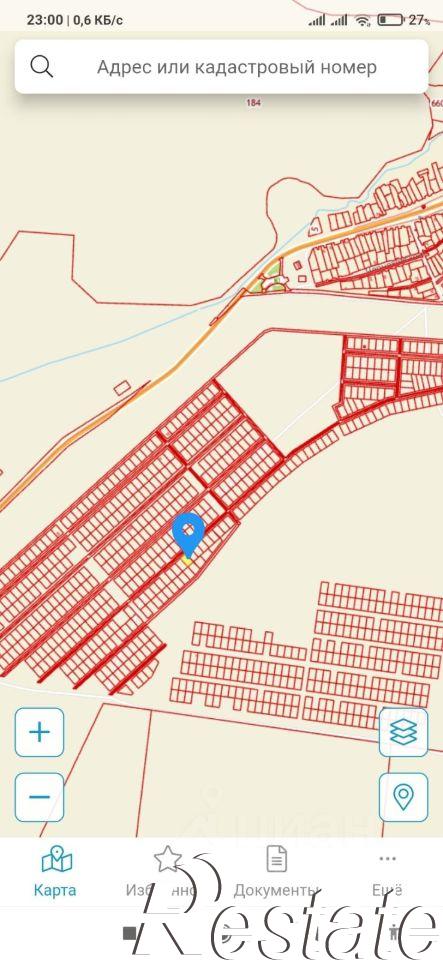Zoom out with the minus button
The image size is (443, 960).
tap(39, 797)
